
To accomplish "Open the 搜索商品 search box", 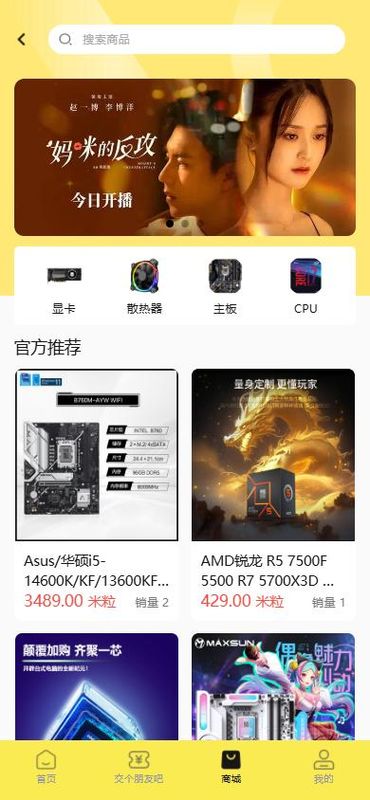I will click(x=196, y=39).
